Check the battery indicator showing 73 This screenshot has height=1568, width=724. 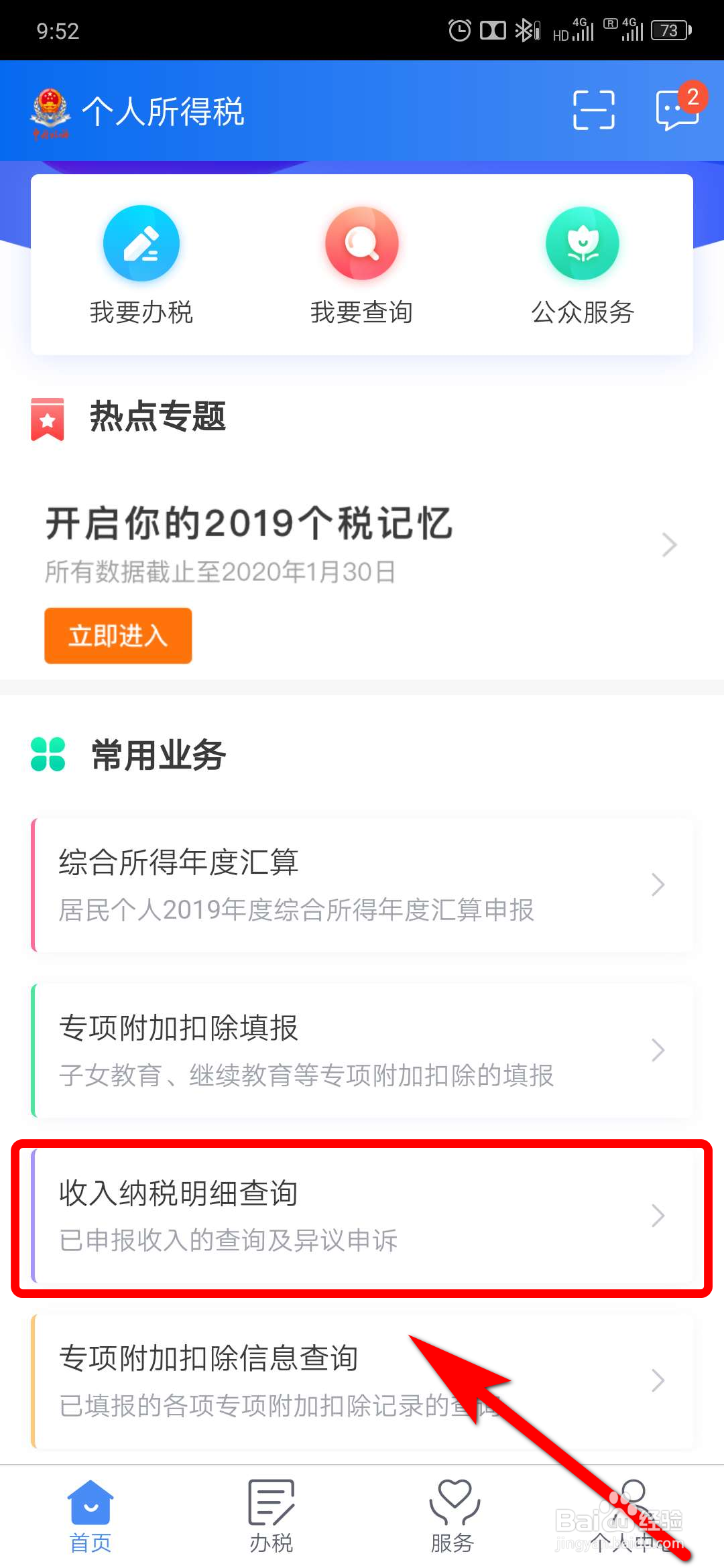[x=668, y=31]
